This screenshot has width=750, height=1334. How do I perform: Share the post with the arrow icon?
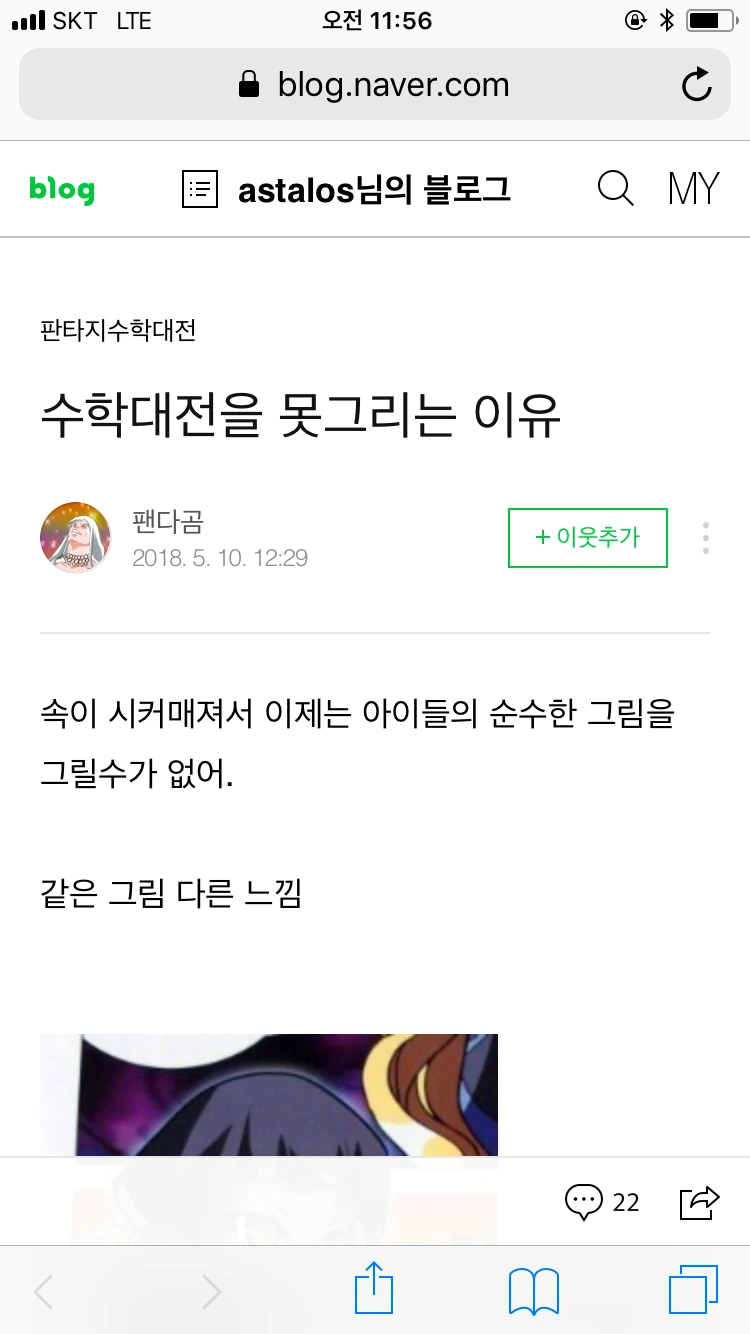click(x=699, y=1202)
